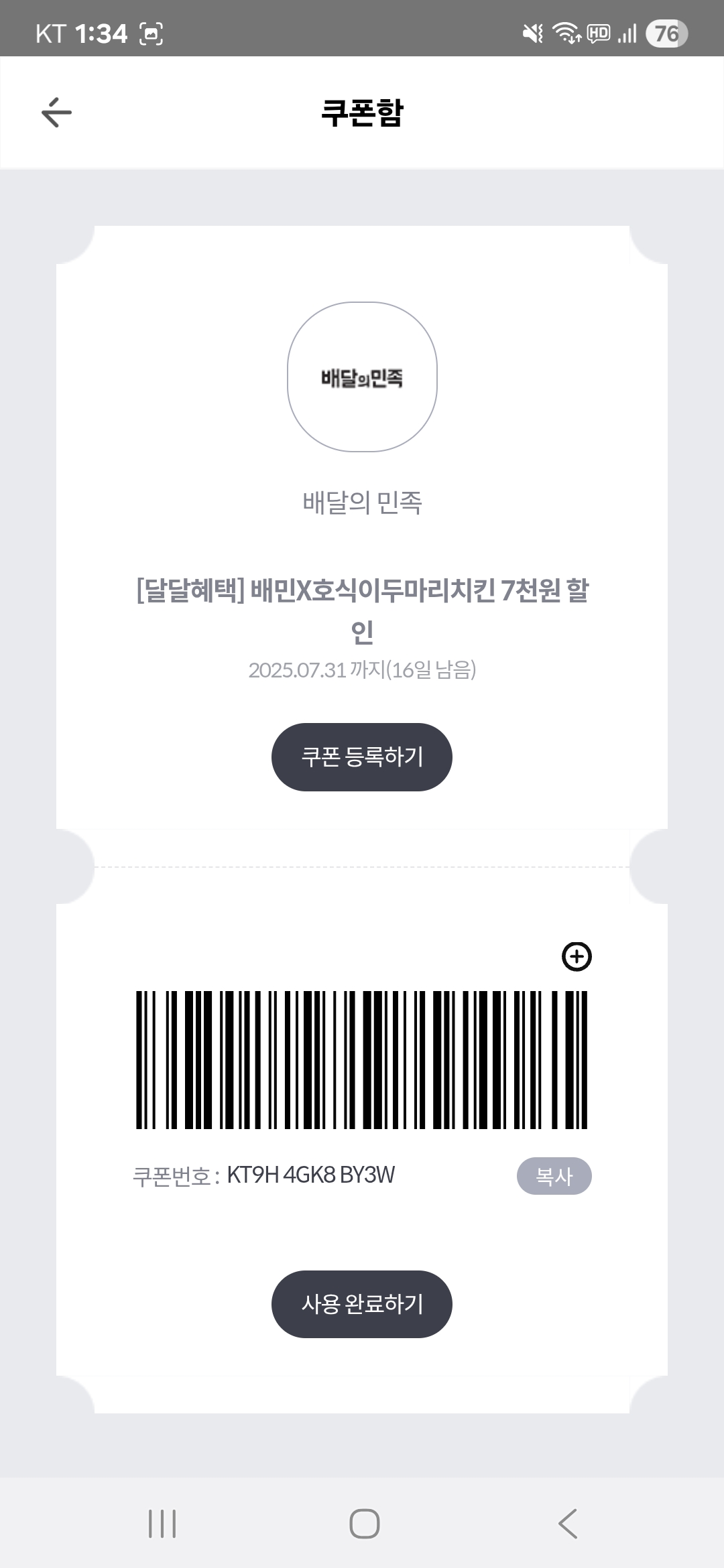This screenshot has width=724, height=1568.
Task: Go back using the top-left arrow
Action: (56, 112)
